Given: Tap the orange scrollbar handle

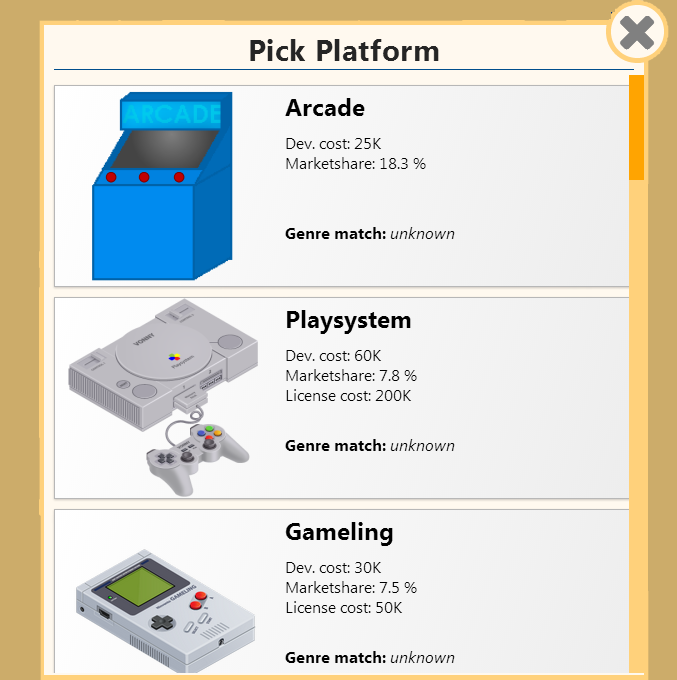Looking at the screenshot, I should 636,128.
